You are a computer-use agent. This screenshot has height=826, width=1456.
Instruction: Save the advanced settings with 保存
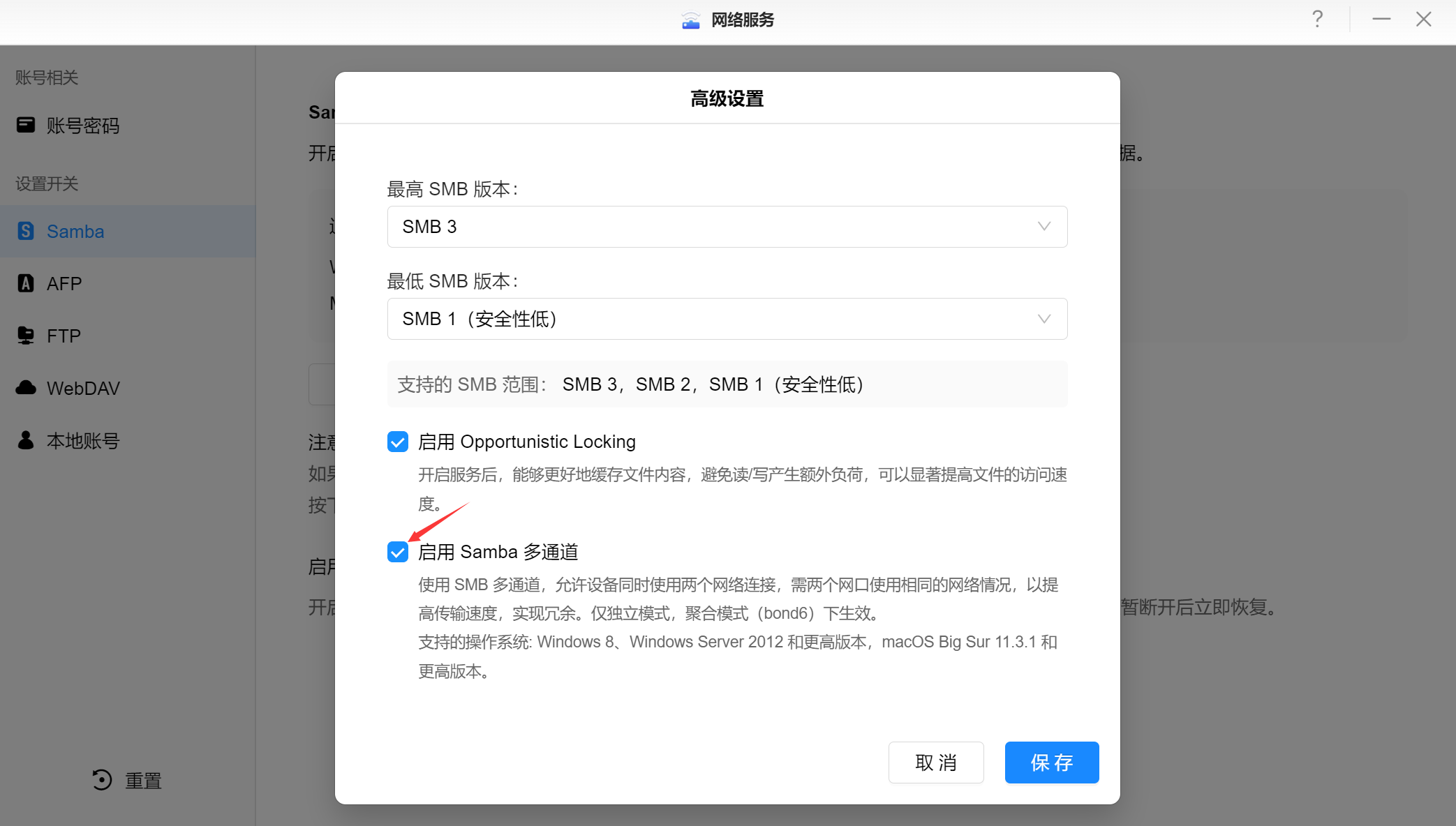pyautogui.click(x=1051, y=763)
